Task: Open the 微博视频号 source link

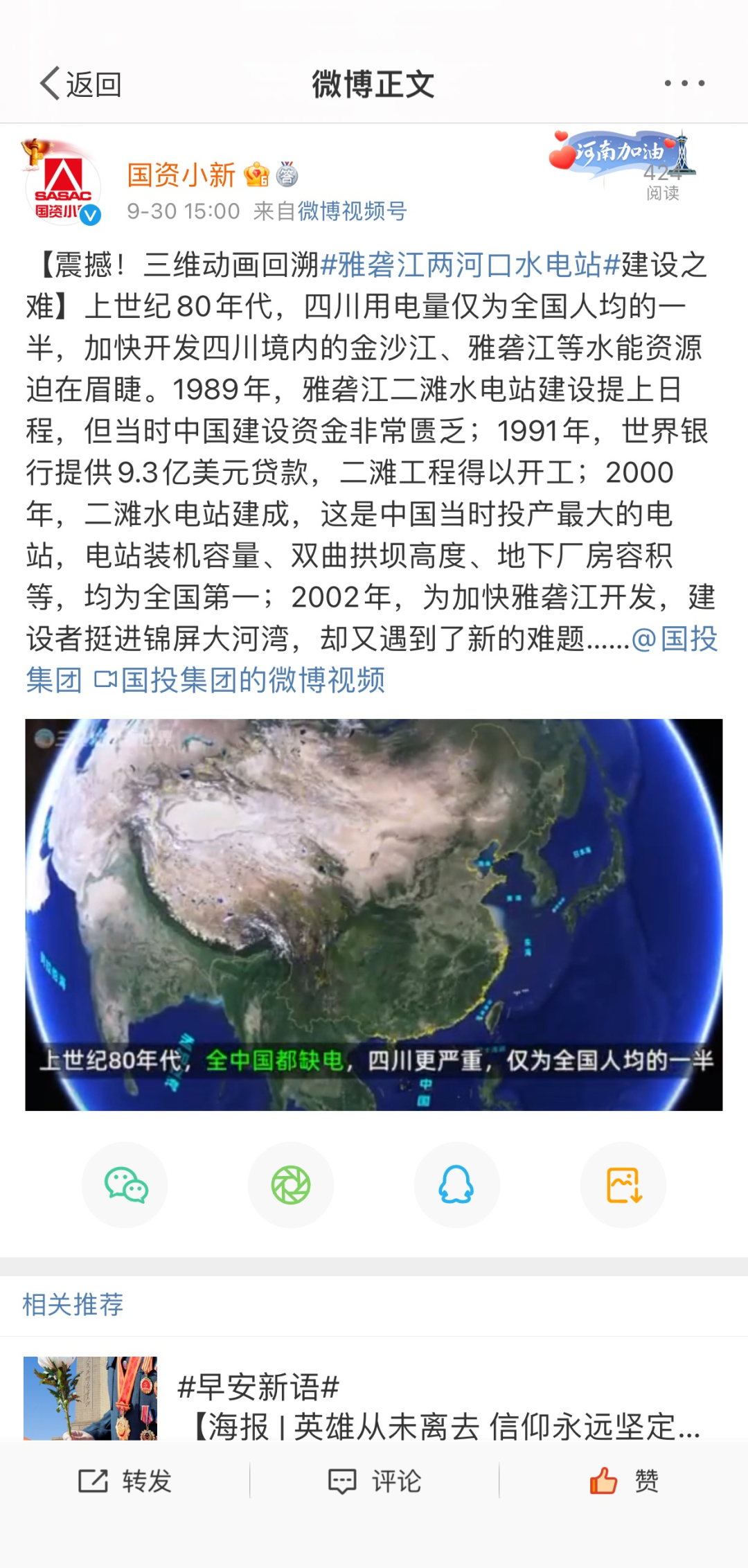Action: coord(352,211)
